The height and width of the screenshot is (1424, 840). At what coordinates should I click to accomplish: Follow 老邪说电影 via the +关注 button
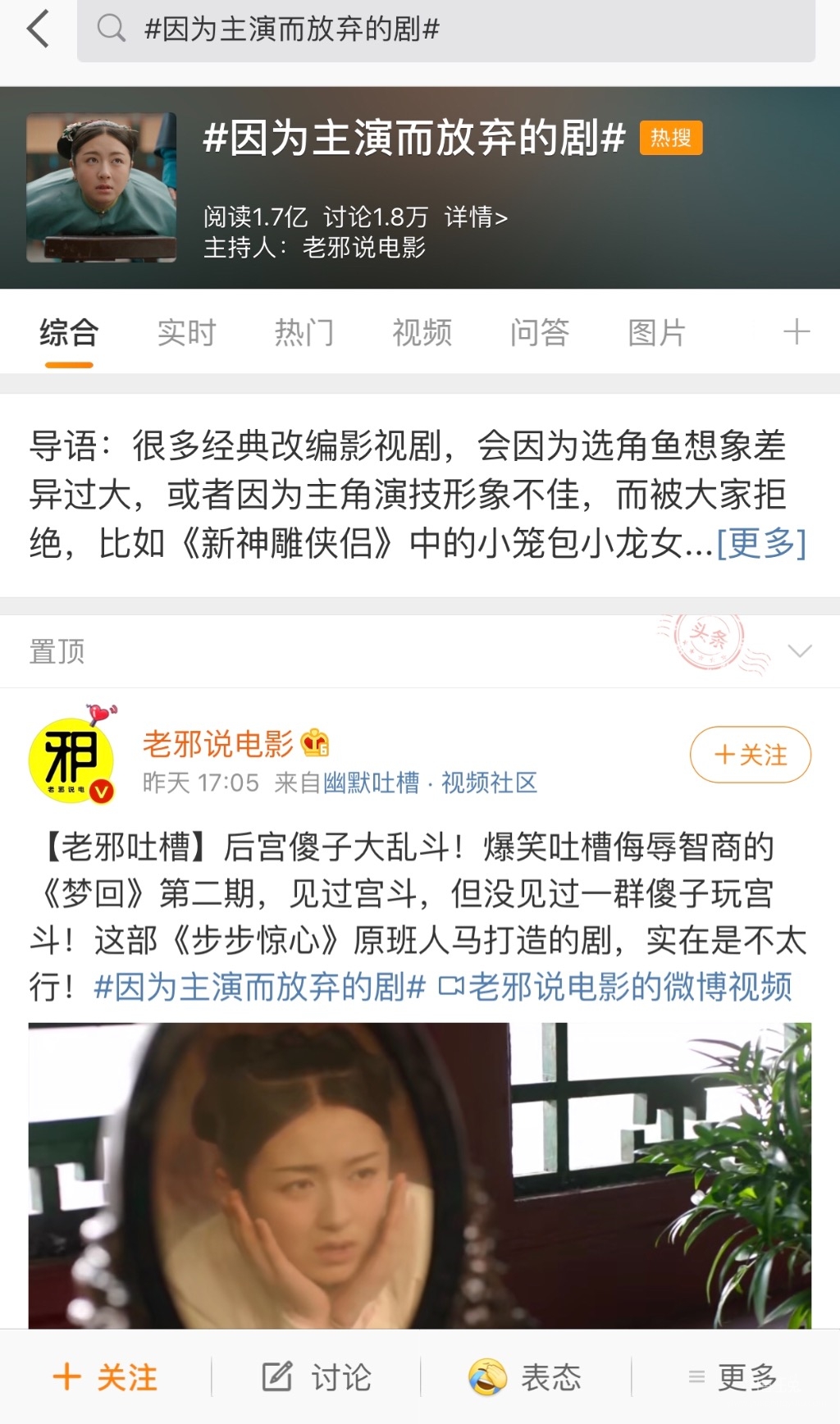point(751,755)
